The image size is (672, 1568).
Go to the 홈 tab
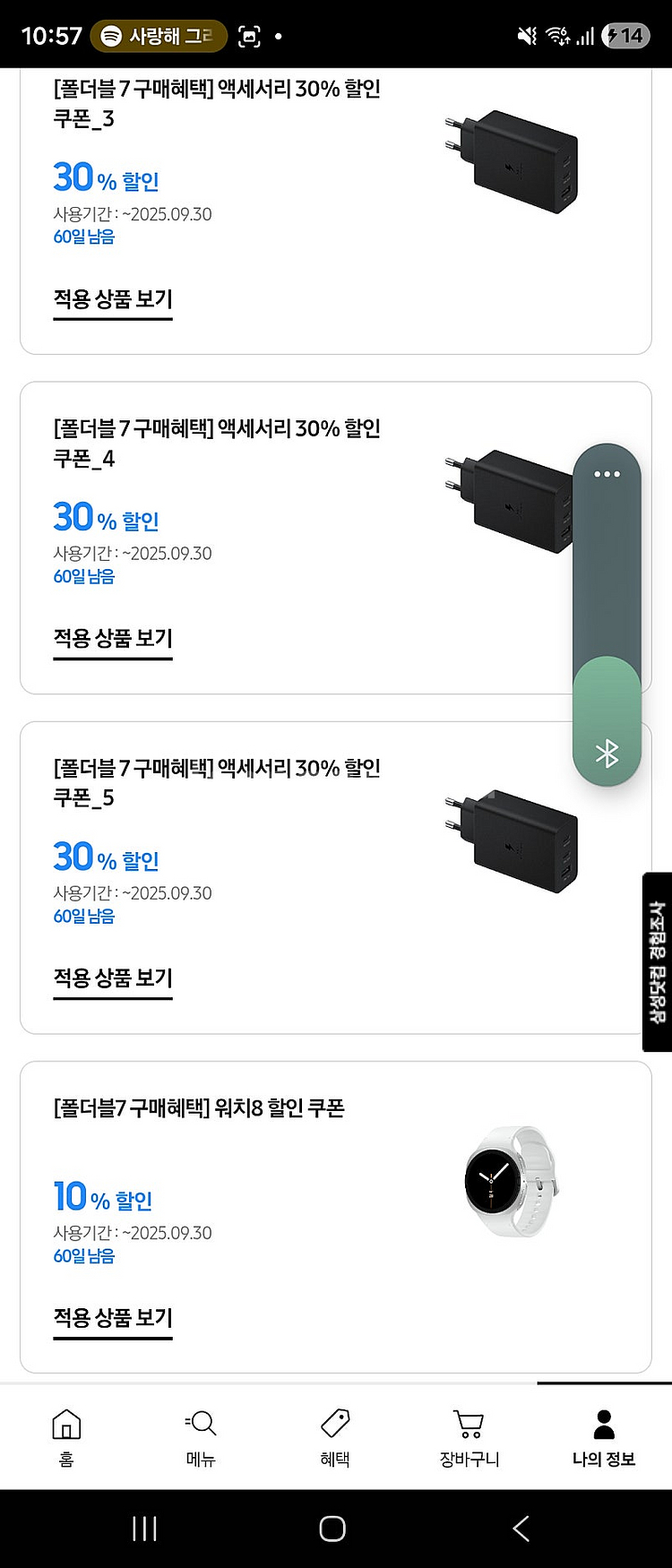pos(66,1436)
